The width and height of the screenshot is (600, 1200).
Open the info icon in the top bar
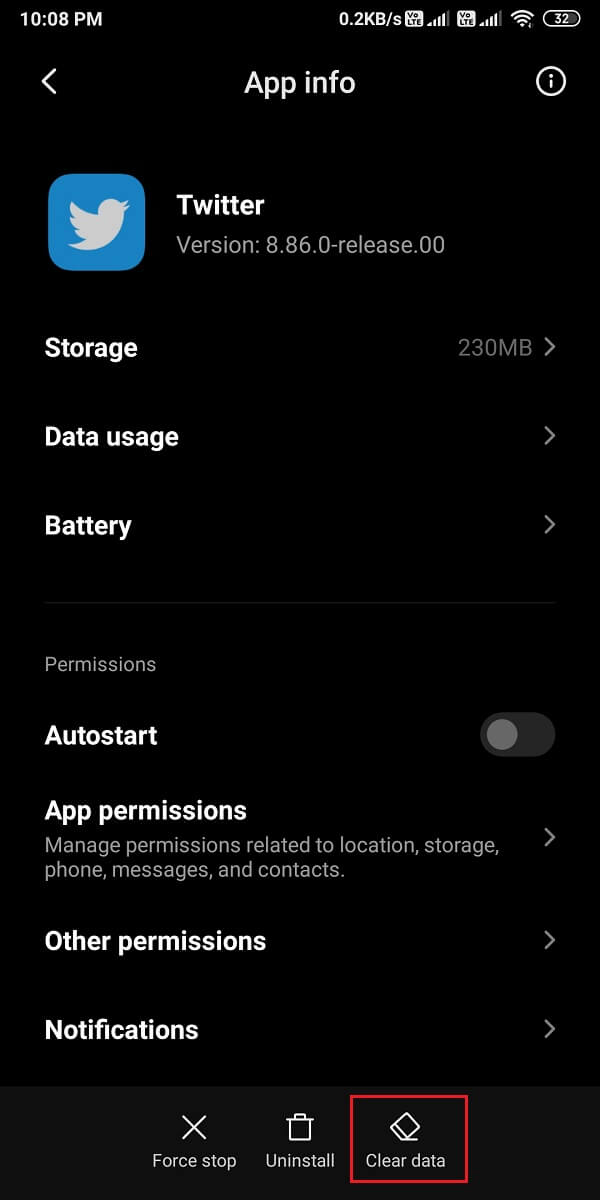[550, 82]
